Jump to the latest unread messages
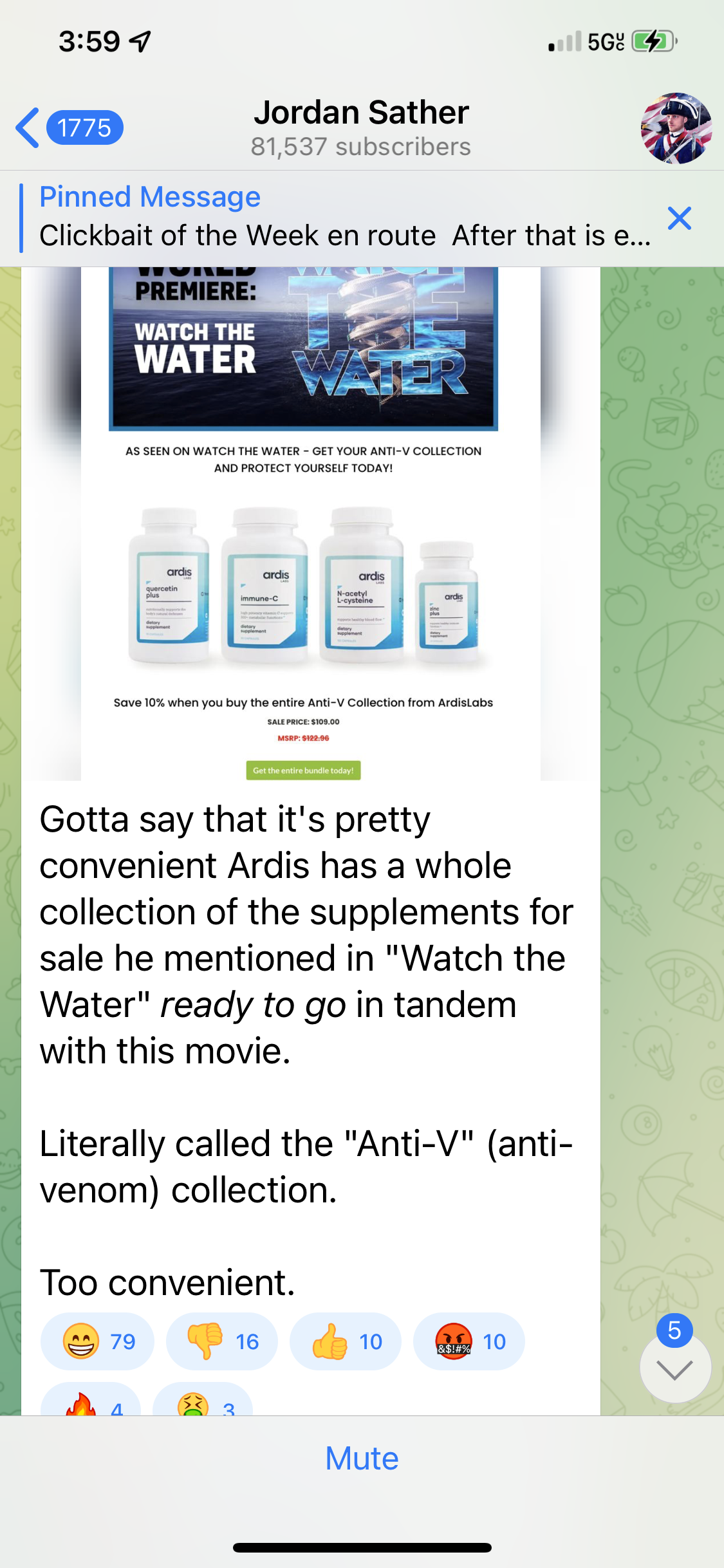 tap(675, 1368)
